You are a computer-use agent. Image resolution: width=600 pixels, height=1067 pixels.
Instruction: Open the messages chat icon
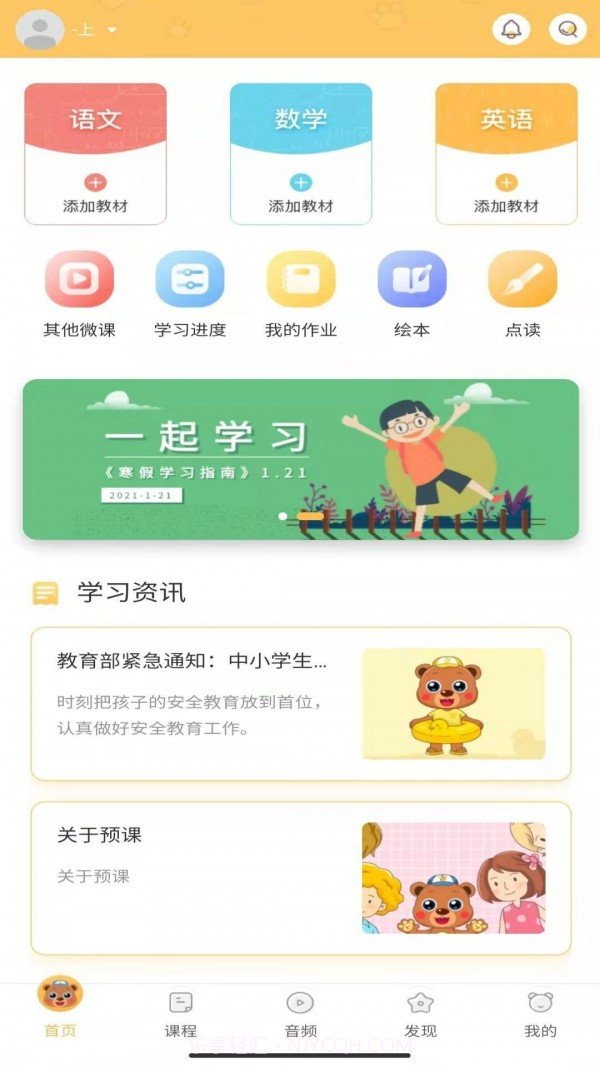coord(568,29)
